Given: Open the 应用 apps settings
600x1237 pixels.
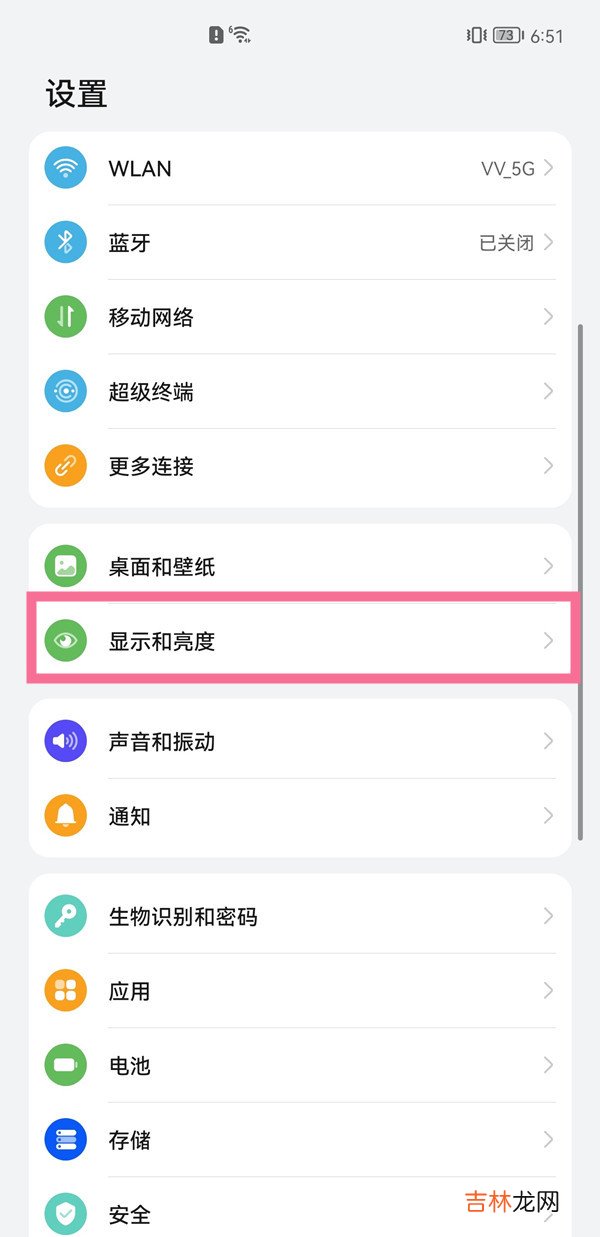Looking at the screenshot, I should point(300,991).
